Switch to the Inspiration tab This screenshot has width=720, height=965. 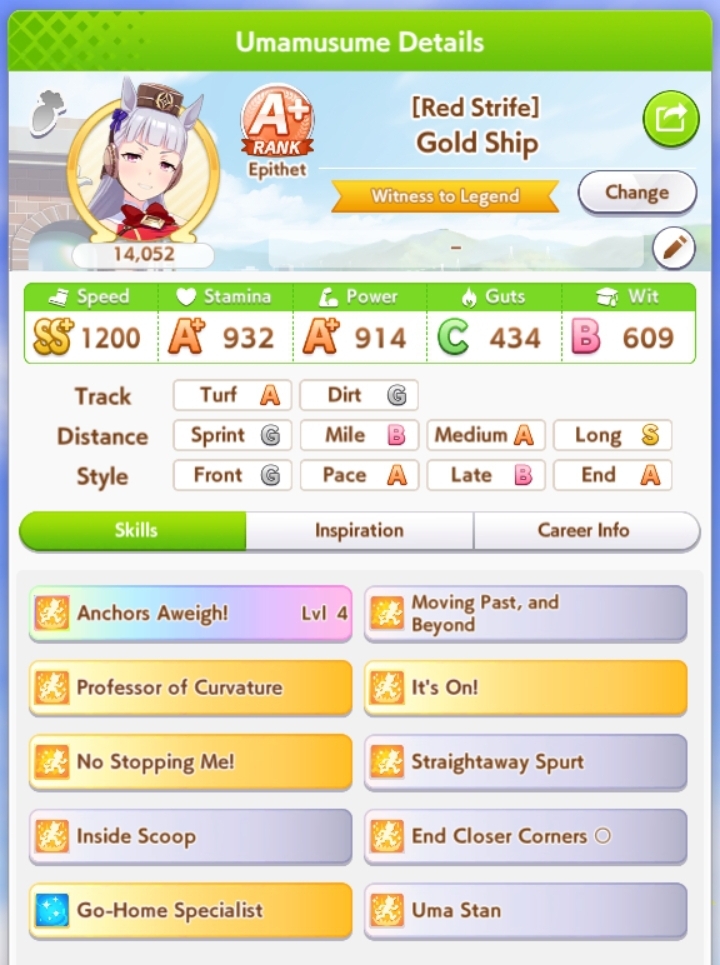(359, 531)
